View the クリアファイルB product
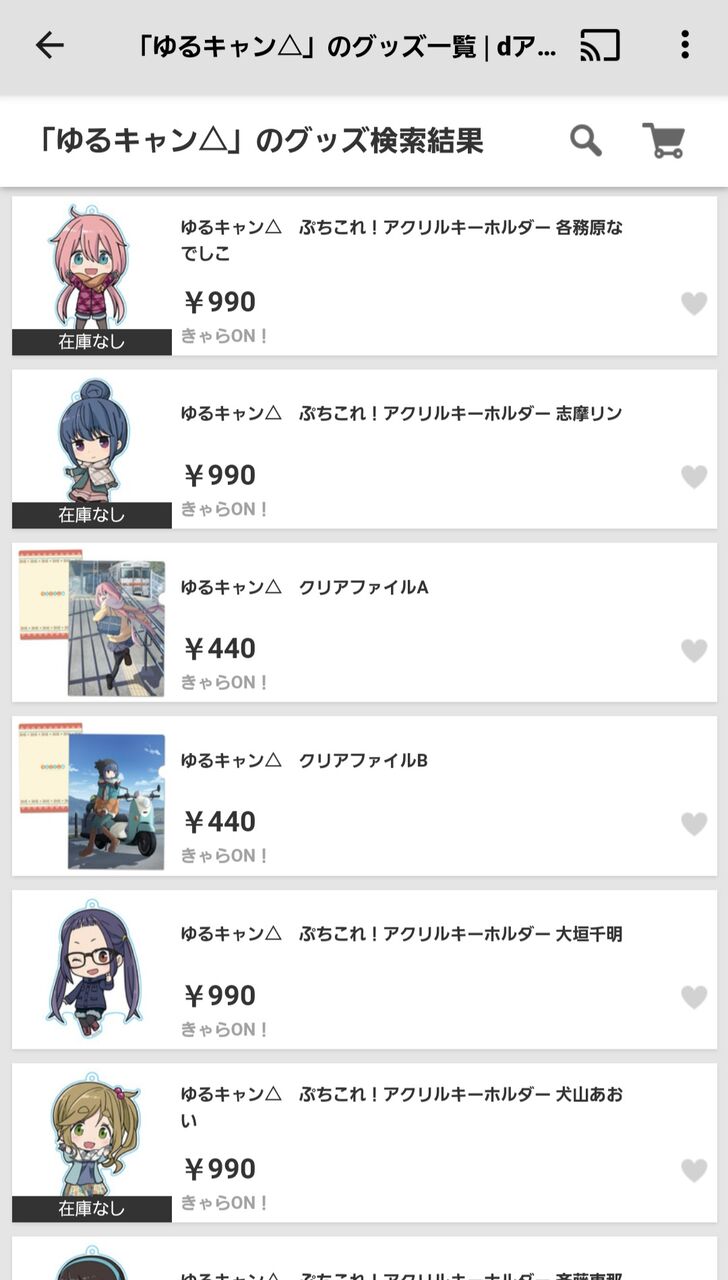This screenshot has width=728, height=1280. 304,760
